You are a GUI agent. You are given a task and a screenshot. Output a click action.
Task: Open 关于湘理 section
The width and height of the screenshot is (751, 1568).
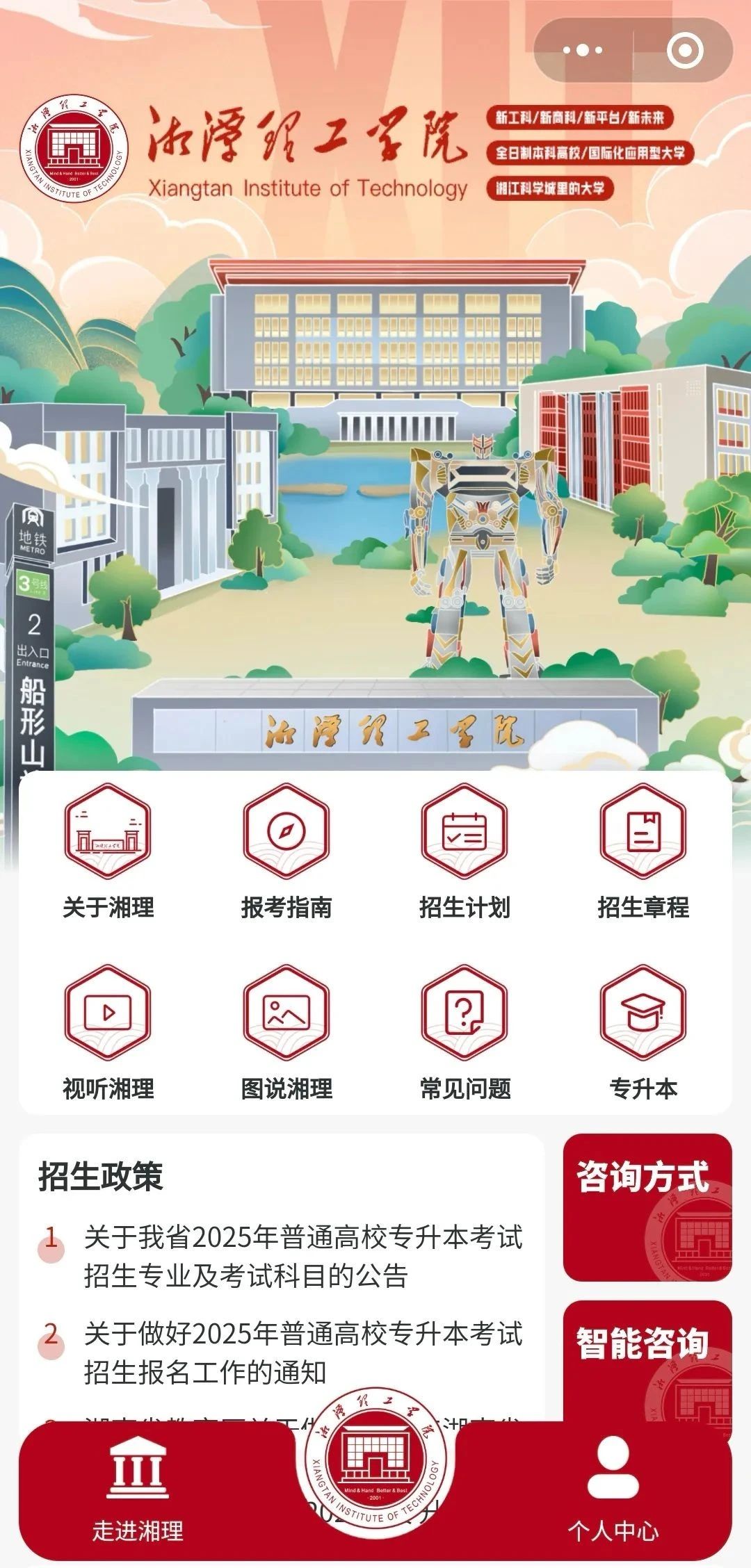(108, 851)
